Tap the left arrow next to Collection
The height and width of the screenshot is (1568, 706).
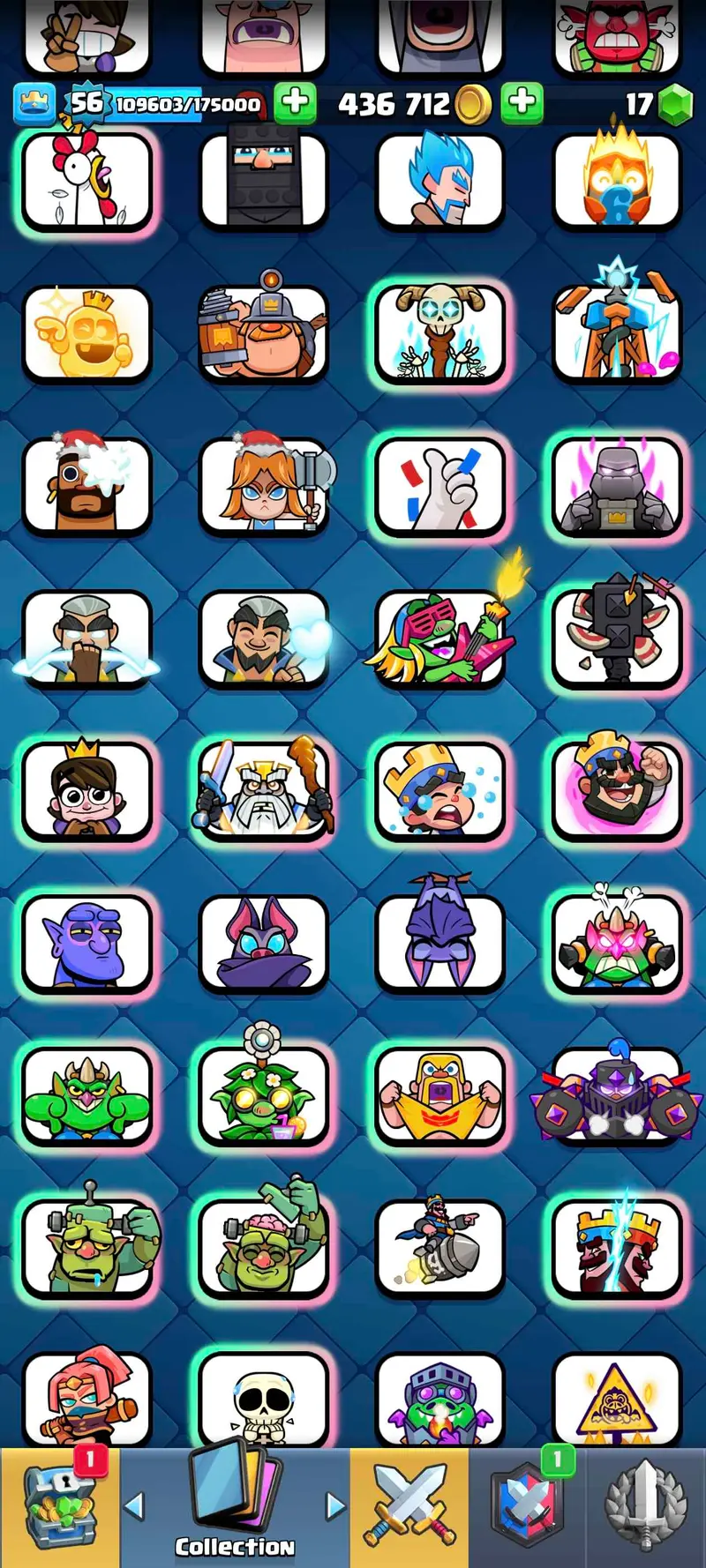134,1505
